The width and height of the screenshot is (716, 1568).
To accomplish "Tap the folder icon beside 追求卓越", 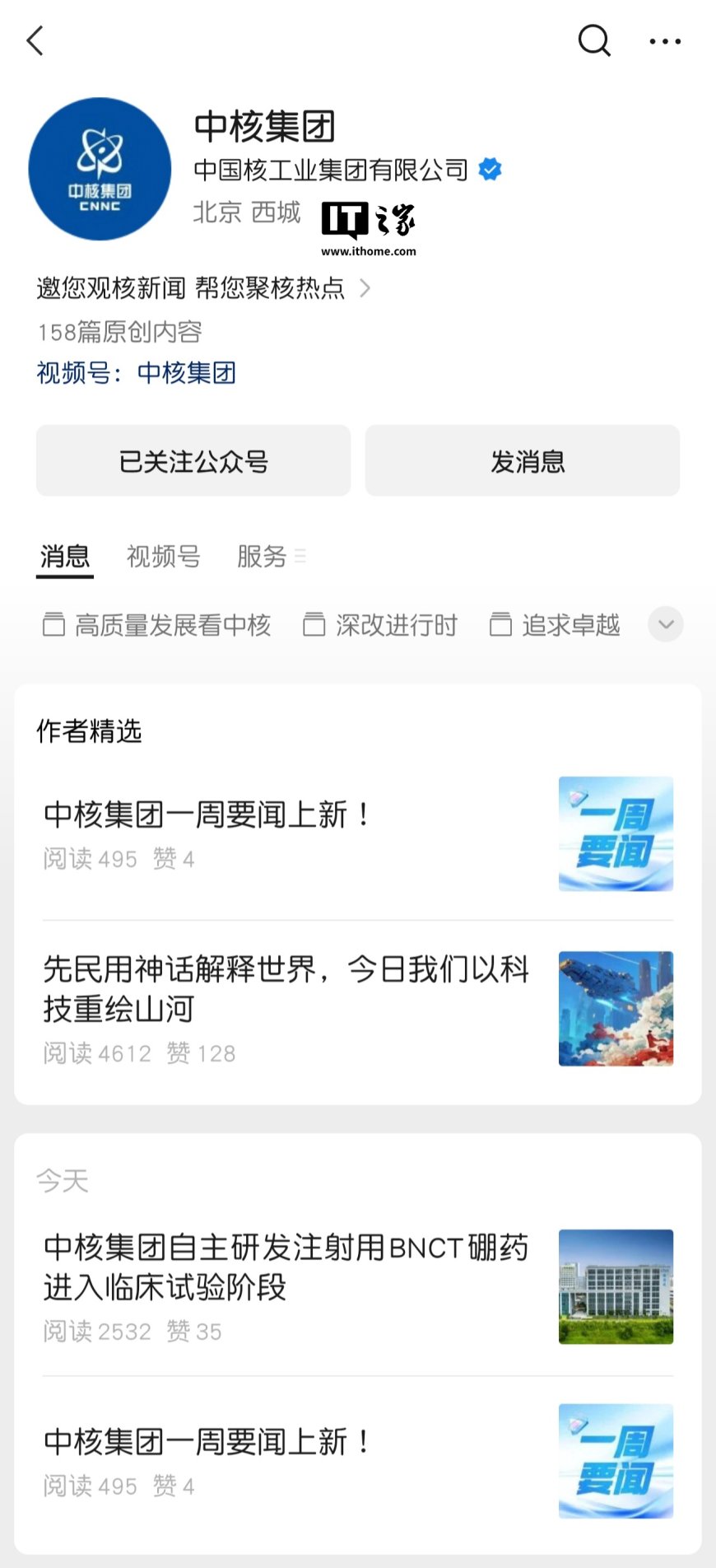I will click(499, 625).
